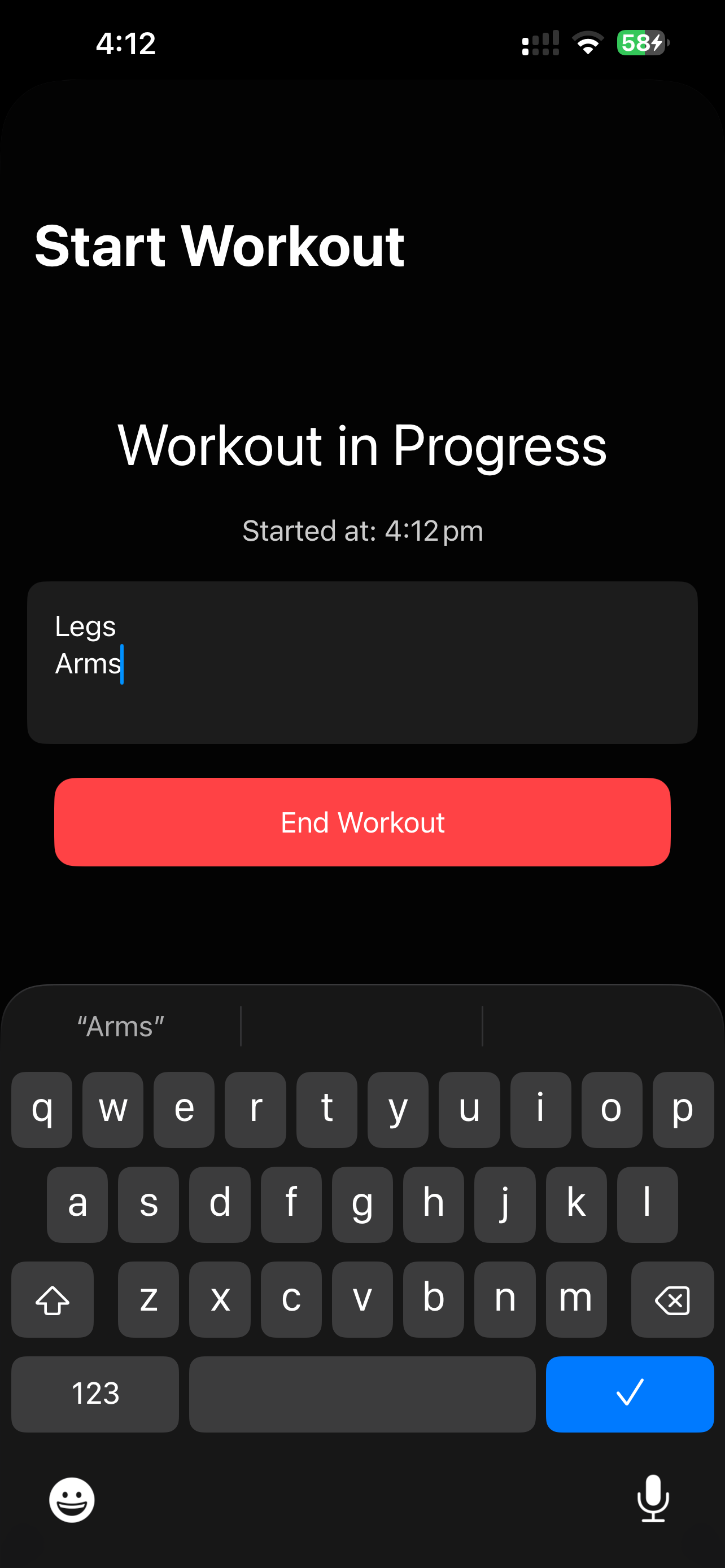Viewport: 725px width, 1568px height.
Task: Confirm entry with the blue checkmark key
Action: (x=629, y=1393)
